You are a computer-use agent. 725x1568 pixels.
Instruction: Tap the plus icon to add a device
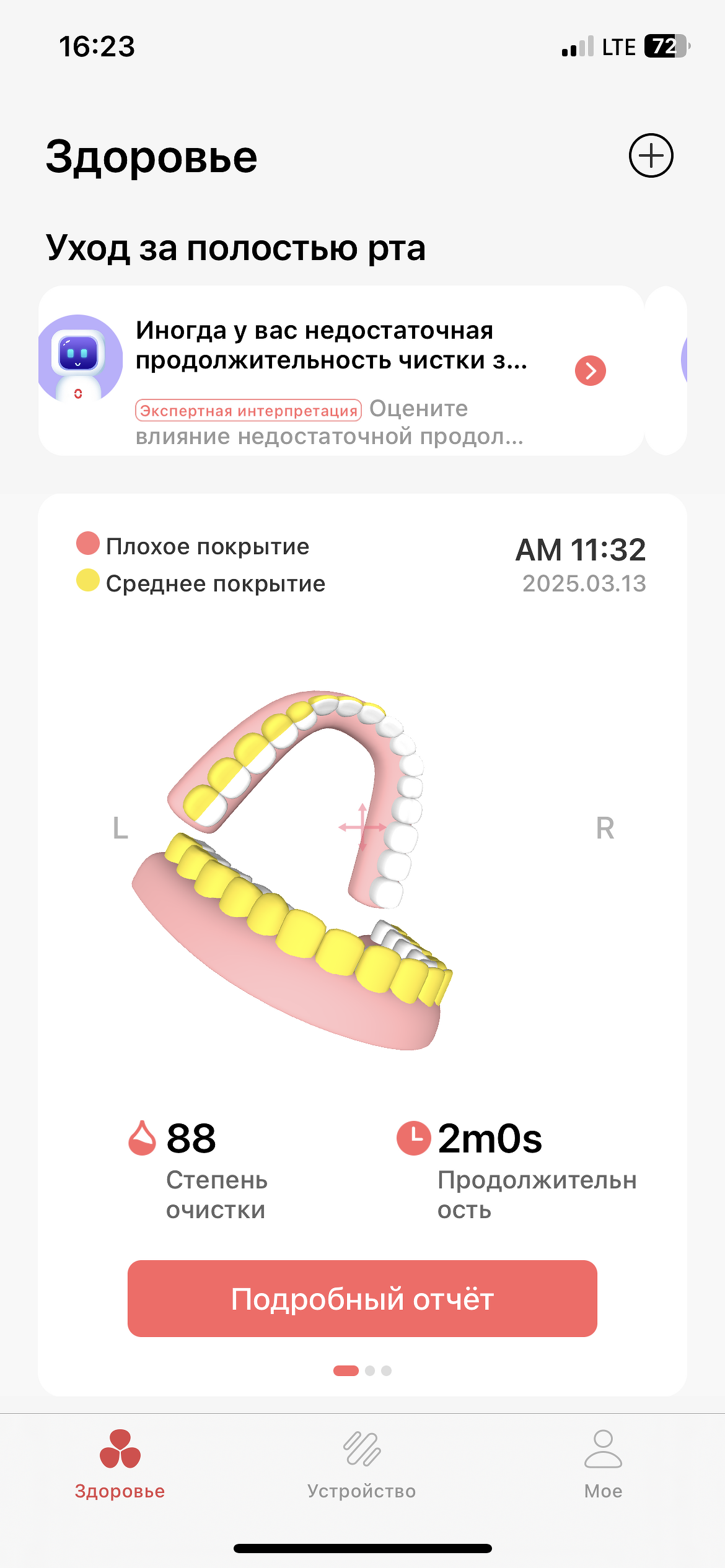(651, 155)
